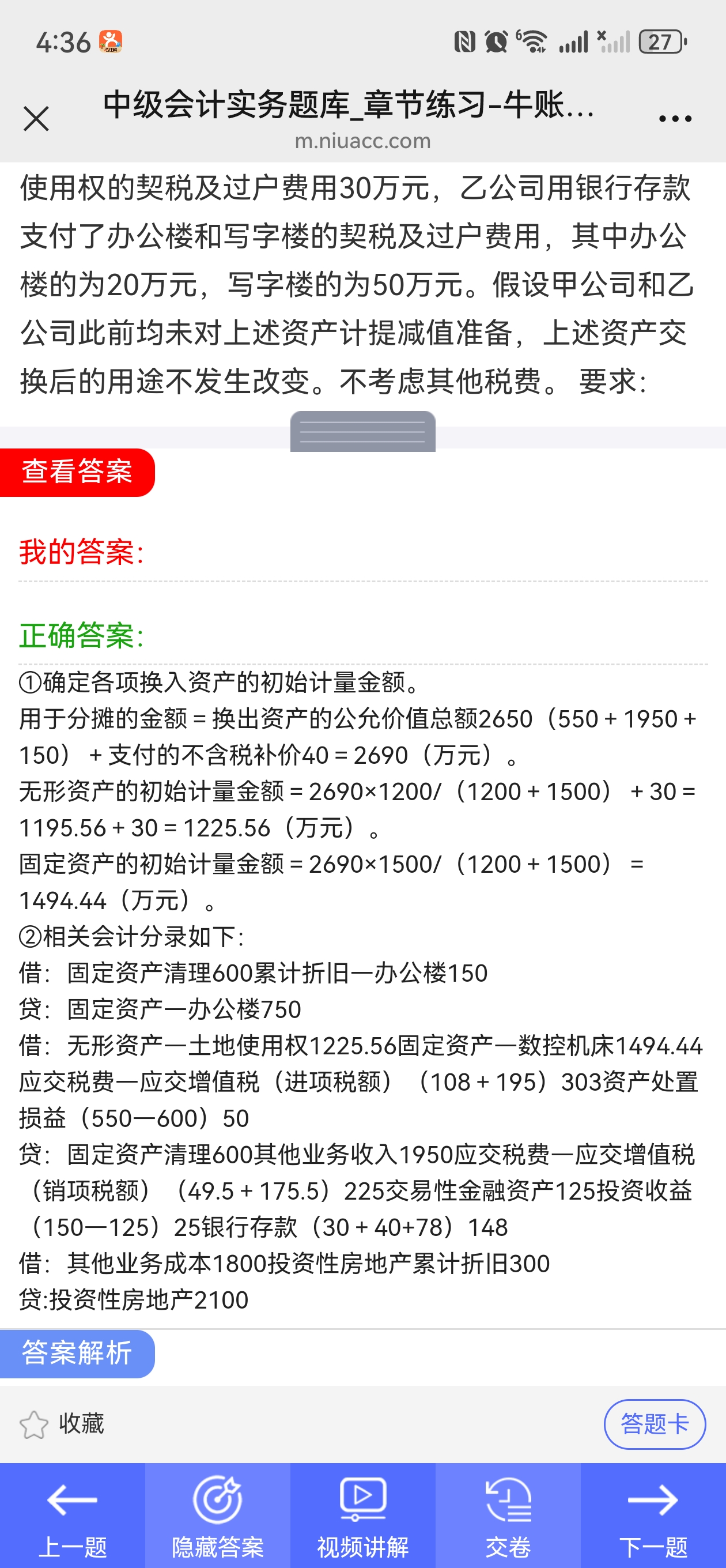Submit the paper with 交卷
The width and height of the screenshot is (726, 1568).
pos(508,1516)
